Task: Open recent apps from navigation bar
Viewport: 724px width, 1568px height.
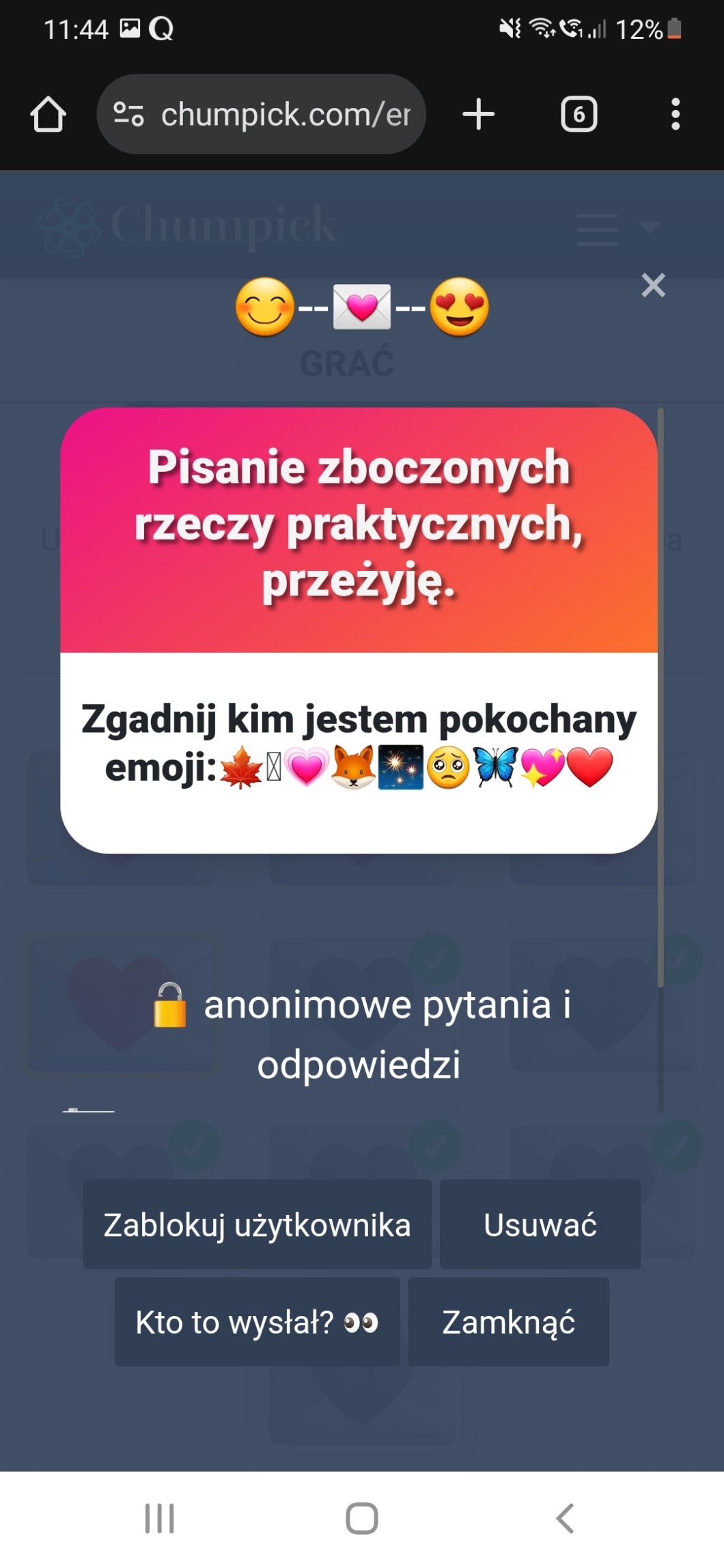Action: pos(159,1518)
